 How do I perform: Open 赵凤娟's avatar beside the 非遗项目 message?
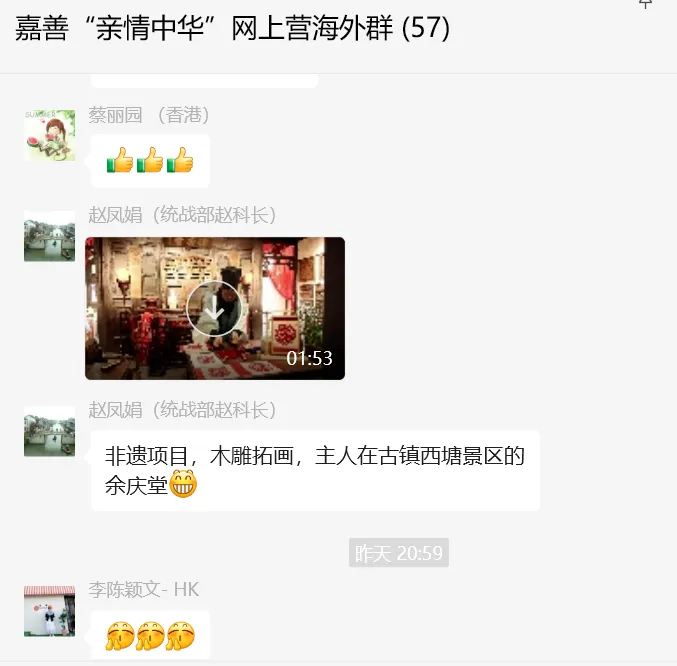(x=49, y=431)
